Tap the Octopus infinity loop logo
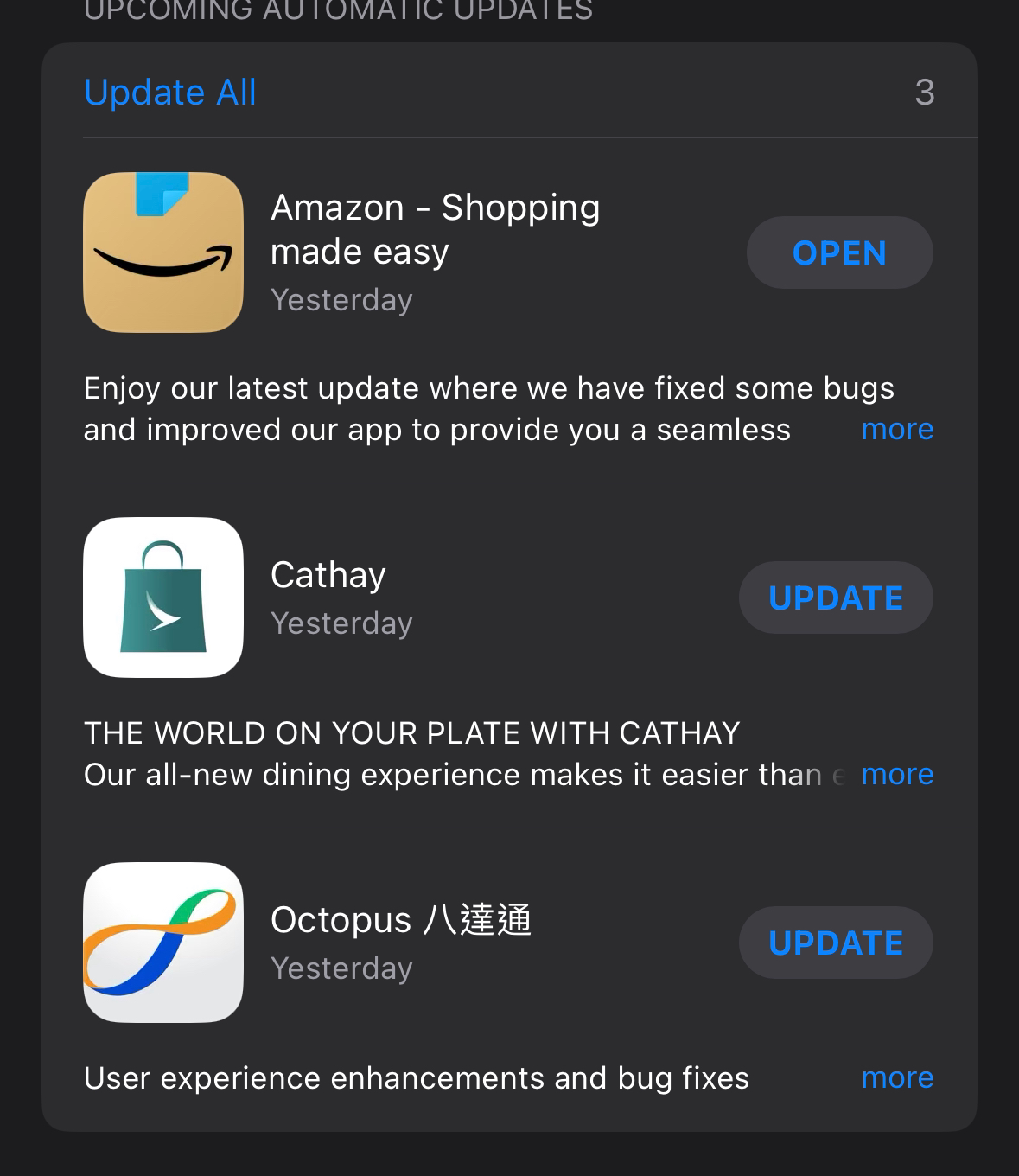 (x=163, y=943)
